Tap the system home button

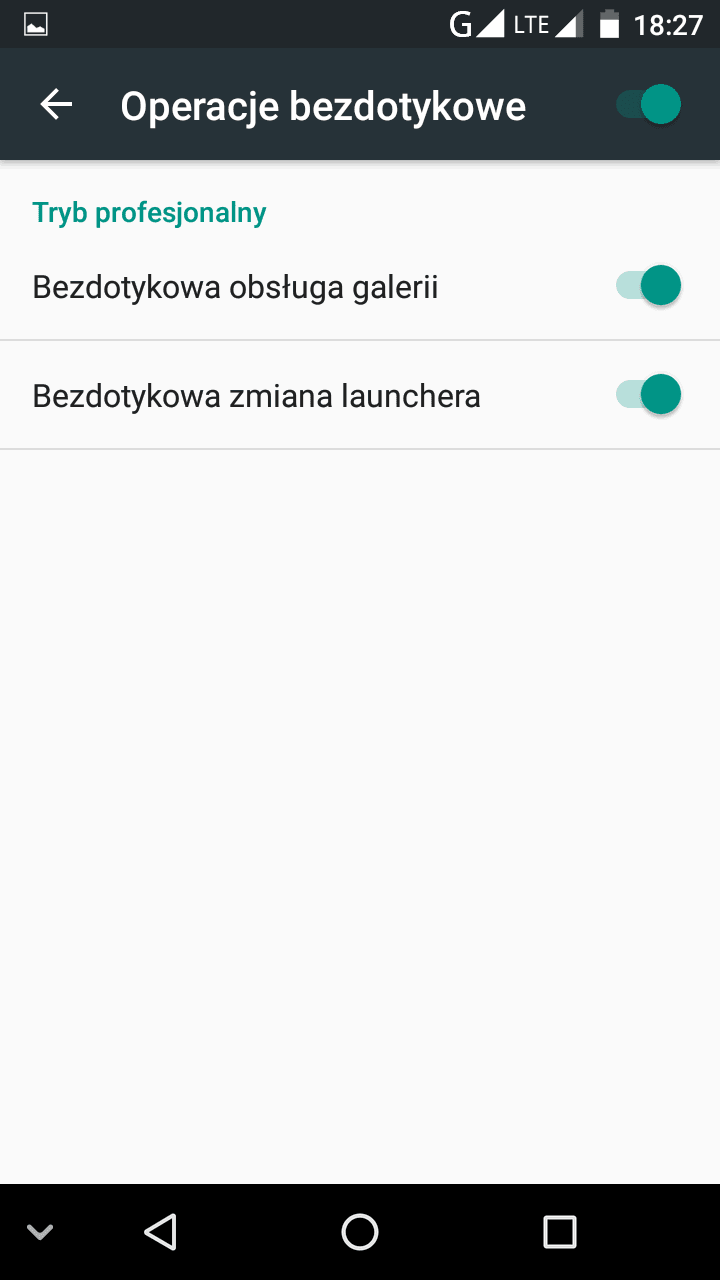(360, 1231)
